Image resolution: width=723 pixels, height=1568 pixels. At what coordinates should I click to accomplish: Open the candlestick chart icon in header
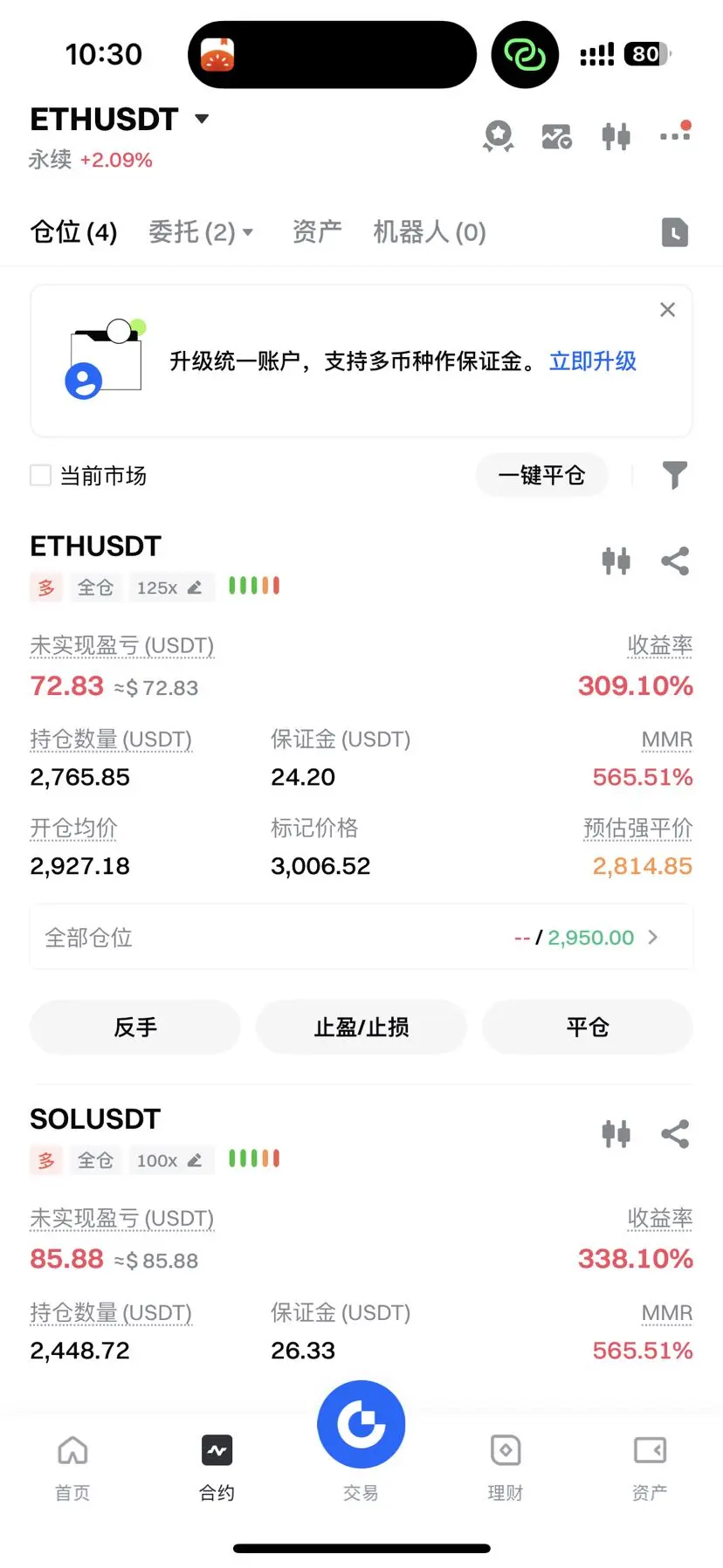(x=616, y=137)
